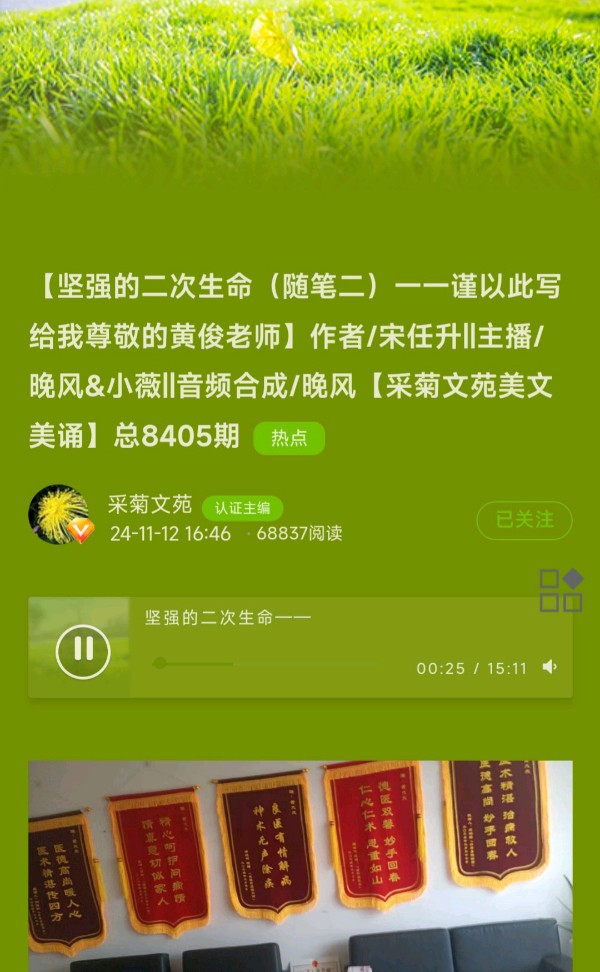600x972 pixels.
Task: View the banner photo in the article
Action: (x=300, y=865)
